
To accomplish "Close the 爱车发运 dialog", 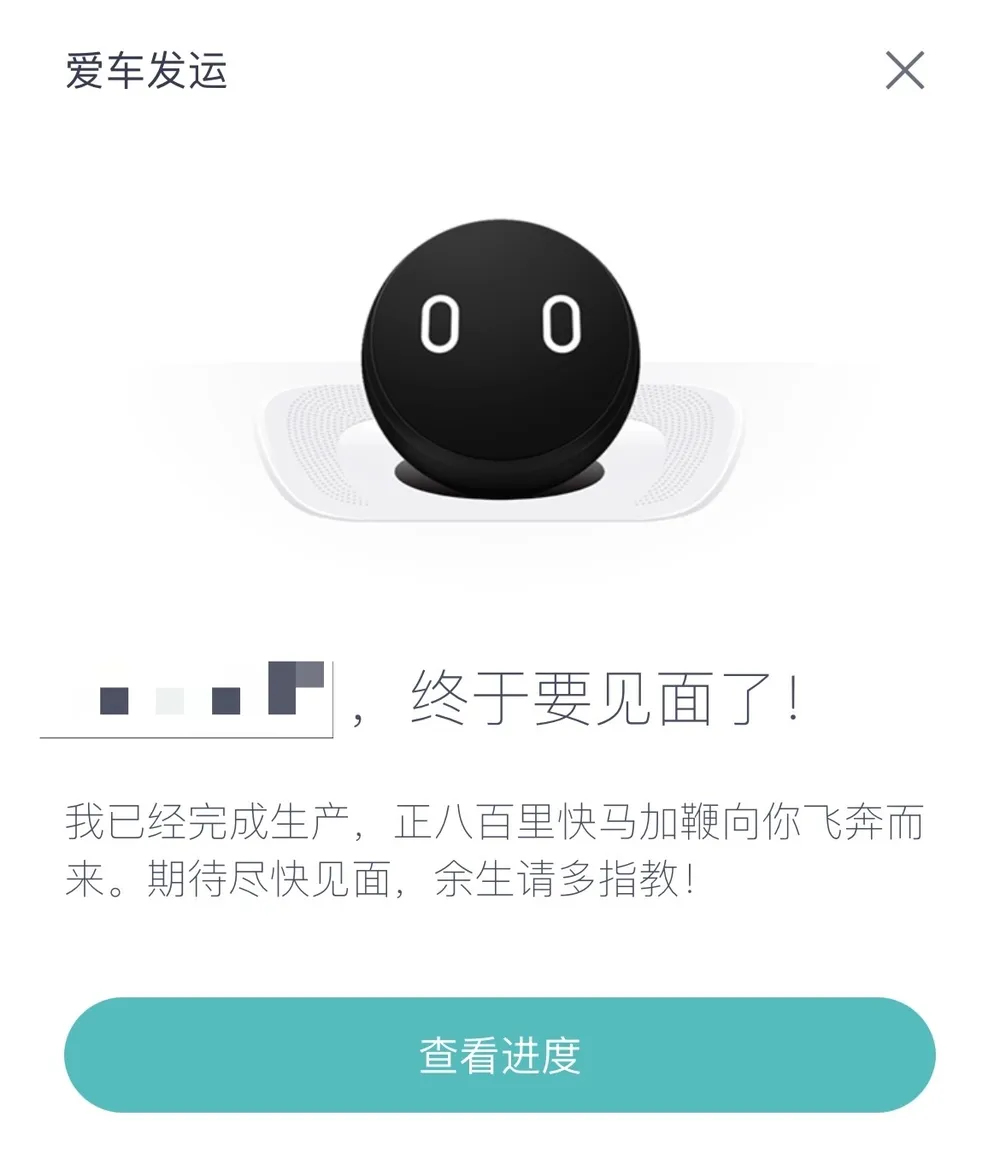I will pos(904,71).
